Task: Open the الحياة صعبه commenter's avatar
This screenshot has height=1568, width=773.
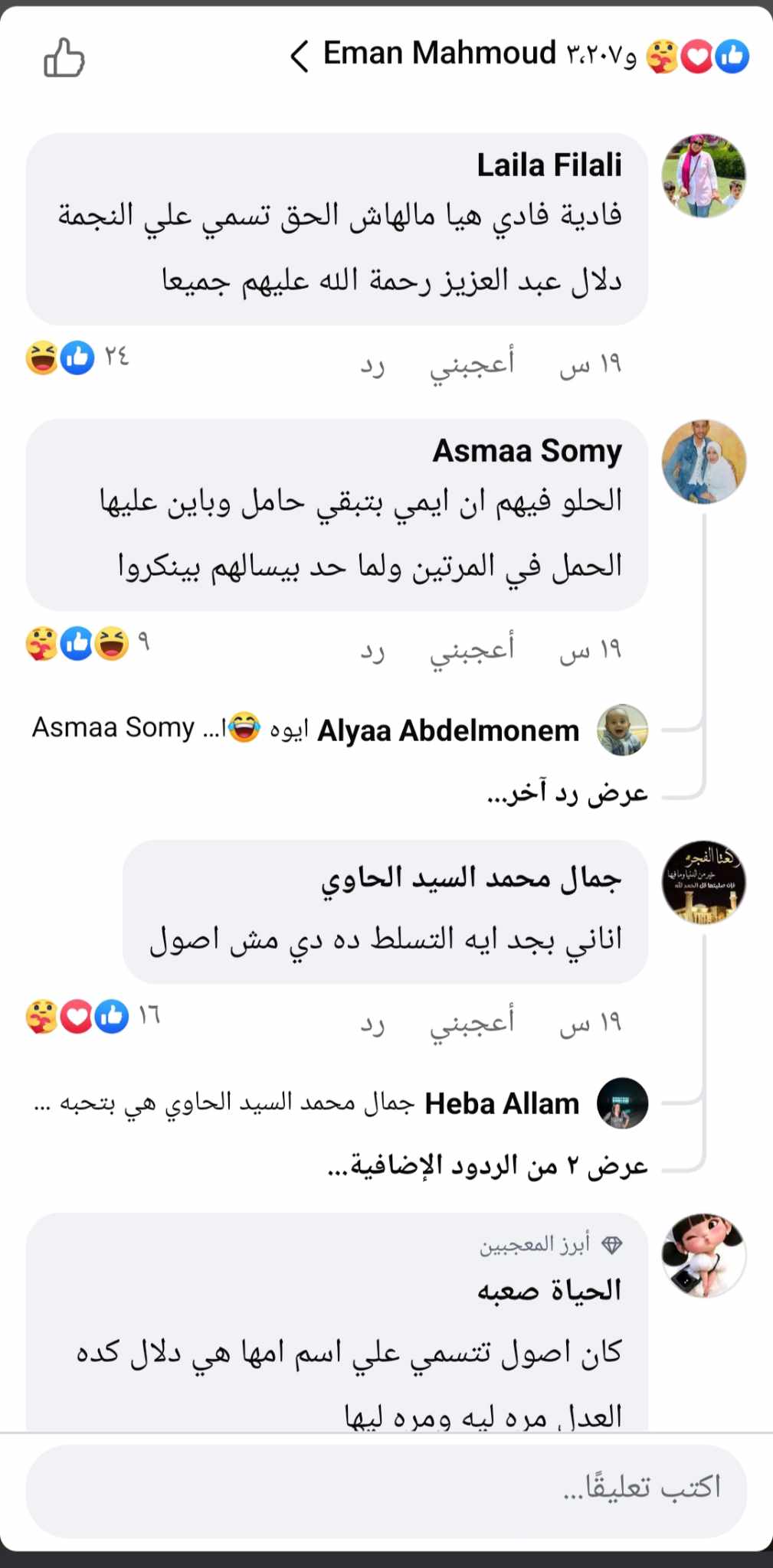Action: (703, 1256)
